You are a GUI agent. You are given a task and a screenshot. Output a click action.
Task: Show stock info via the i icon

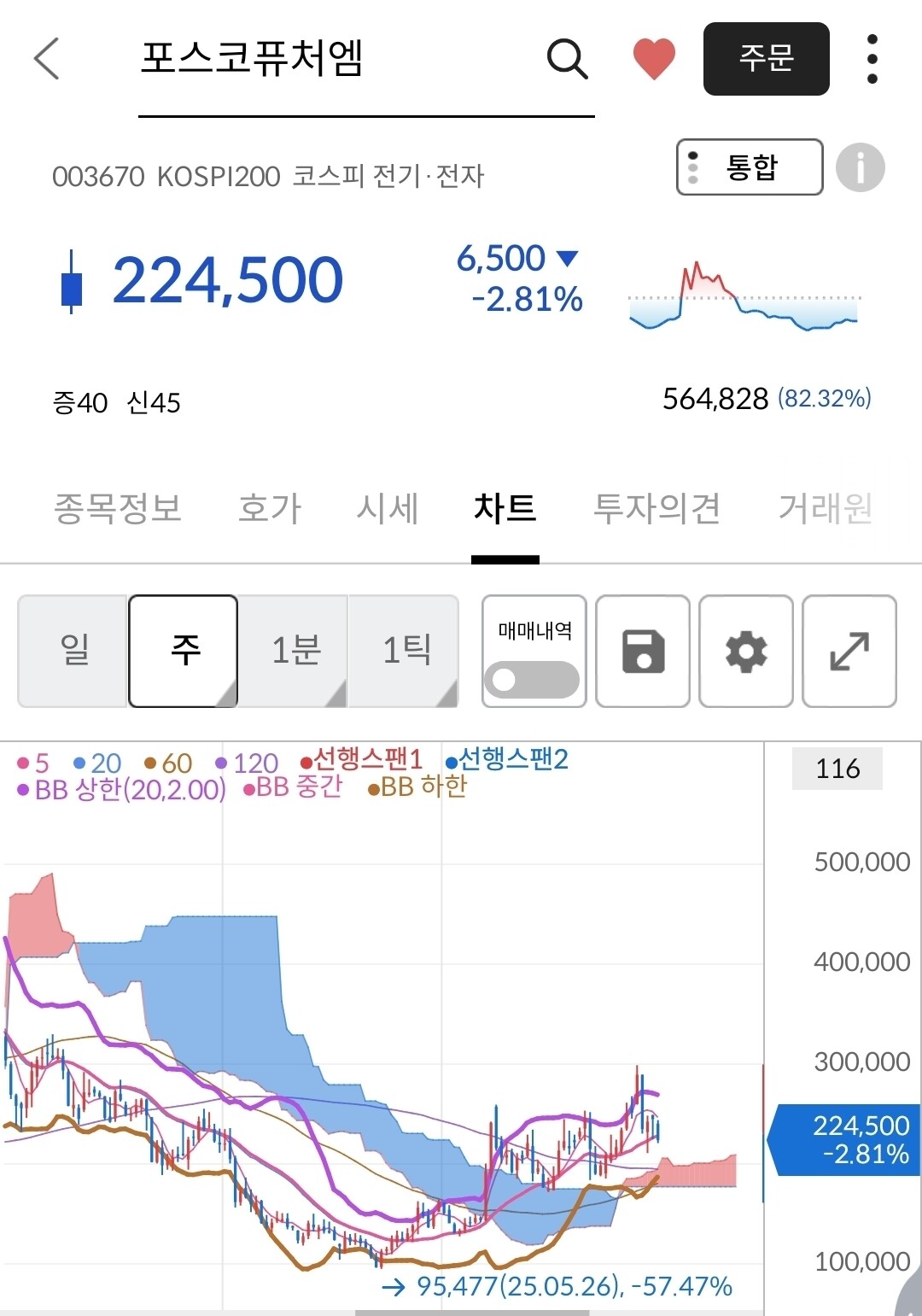(860, 167)
